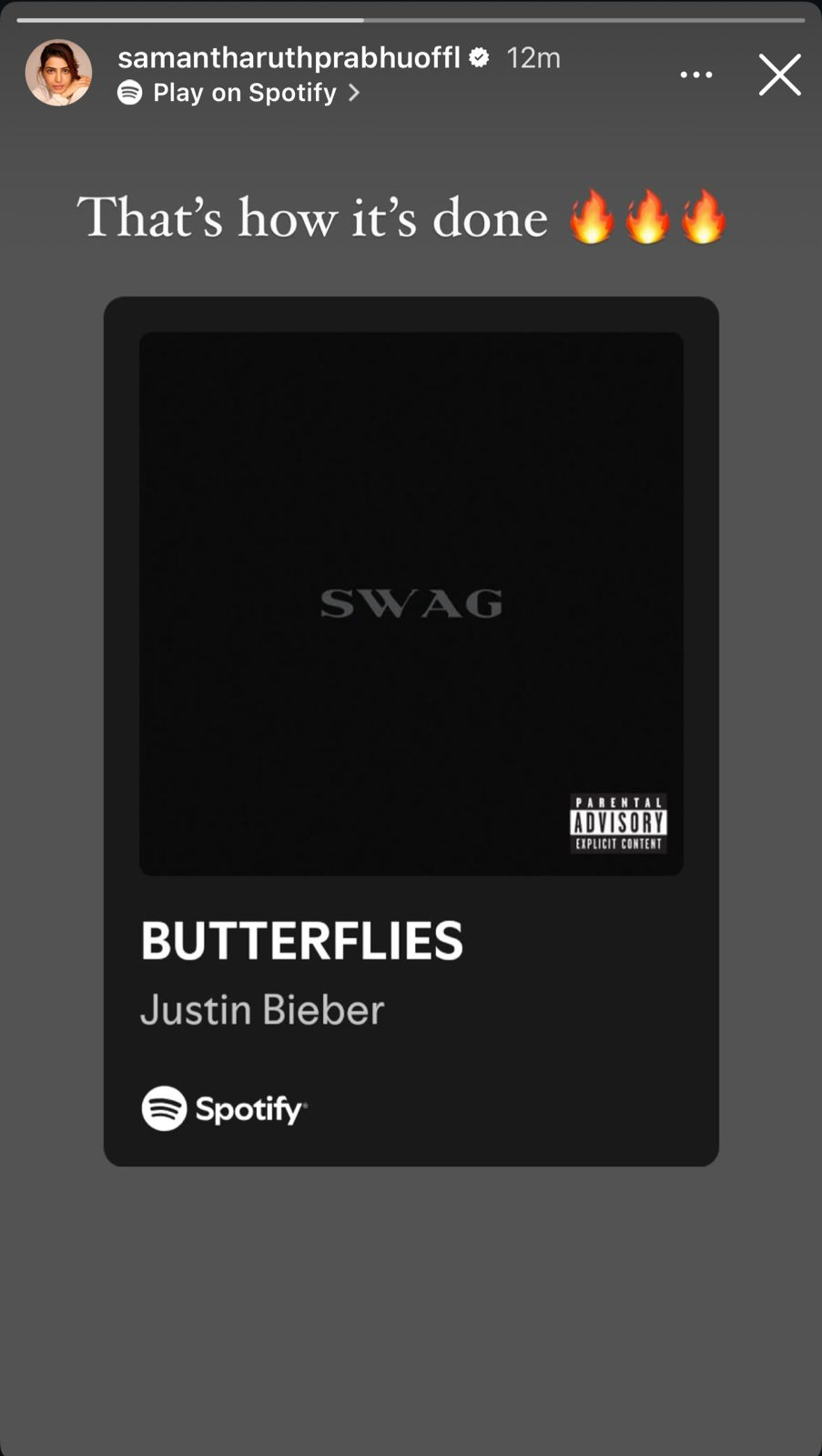
Task: Open the BUTTERFLIES Spotify song card
Action: coord(411,731)
